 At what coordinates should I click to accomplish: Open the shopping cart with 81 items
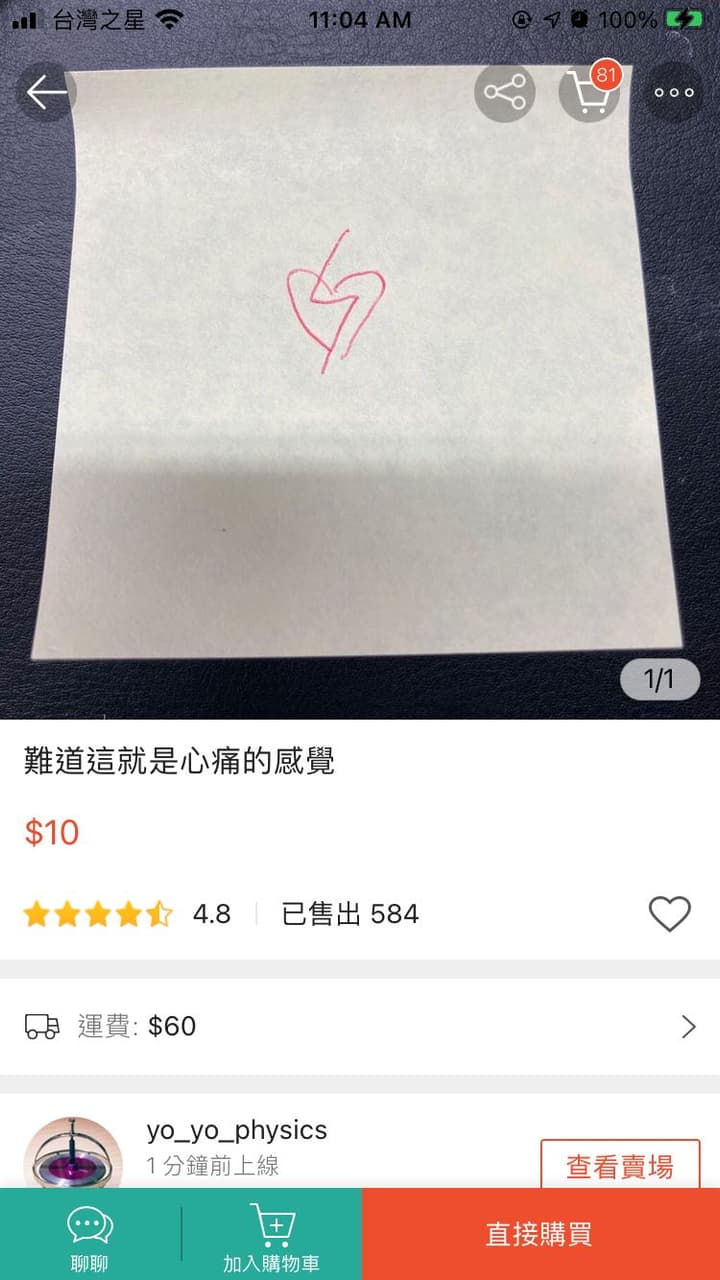click(x=590, y=91)
